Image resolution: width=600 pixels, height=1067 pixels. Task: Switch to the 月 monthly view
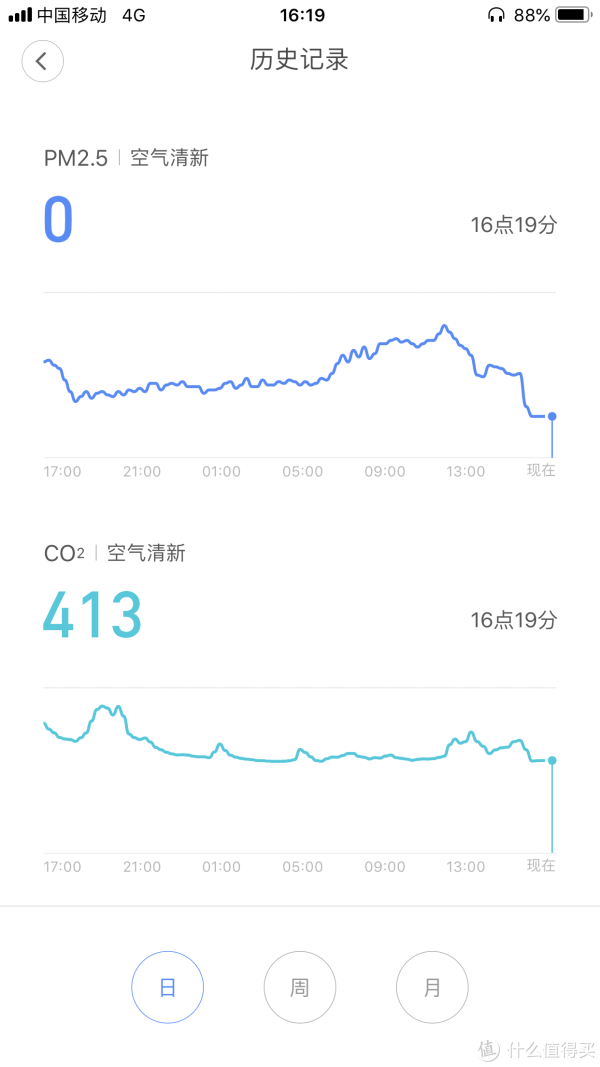pyautogui.click(x=432, y=987)
